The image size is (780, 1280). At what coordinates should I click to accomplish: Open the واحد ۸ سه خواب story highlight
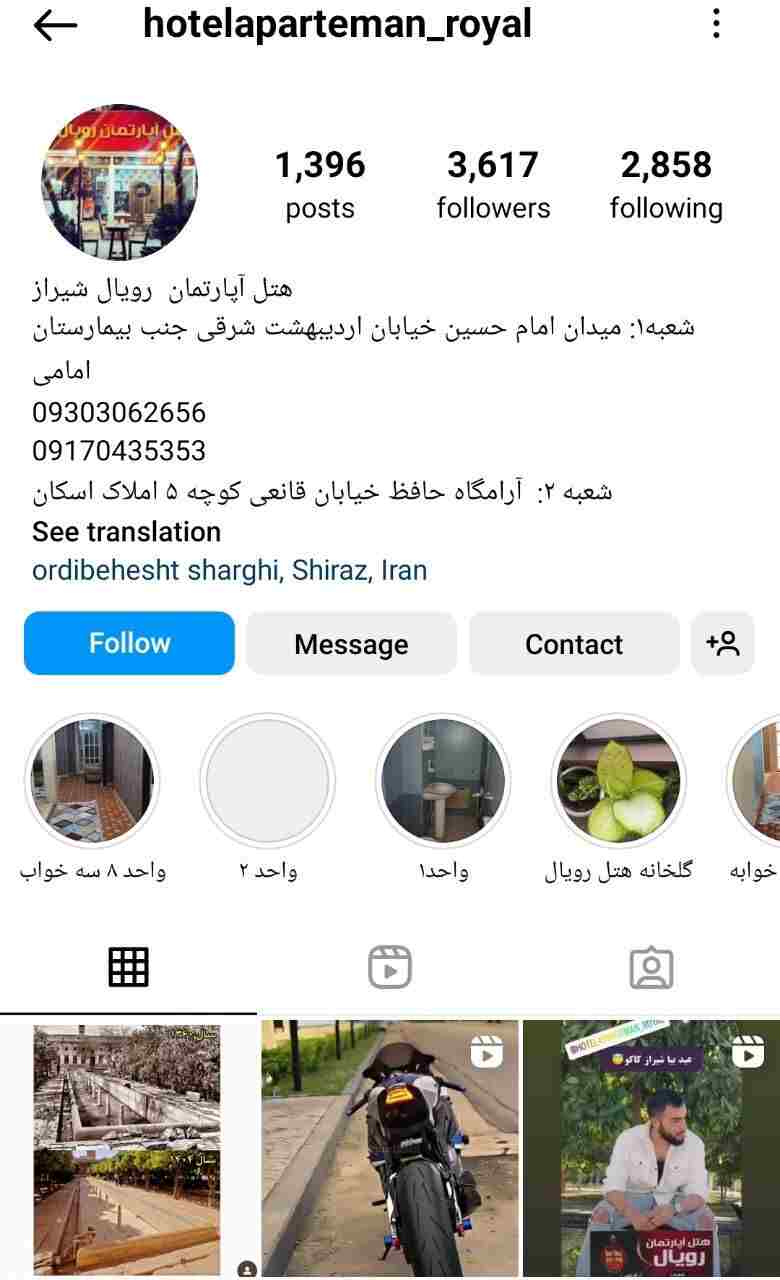coord(92,780)
